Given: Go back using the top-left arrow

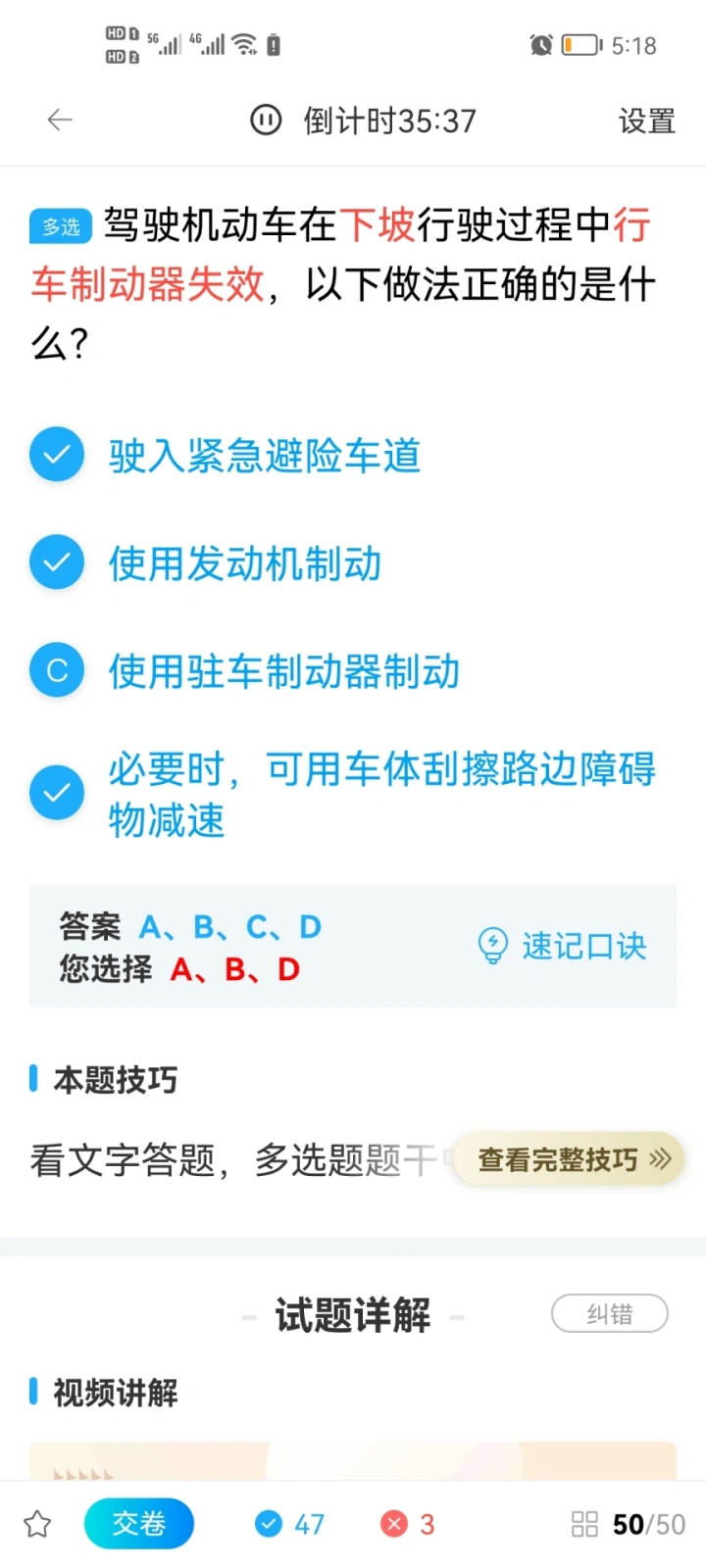Looking at the screenshot, I should click(60, 121).
